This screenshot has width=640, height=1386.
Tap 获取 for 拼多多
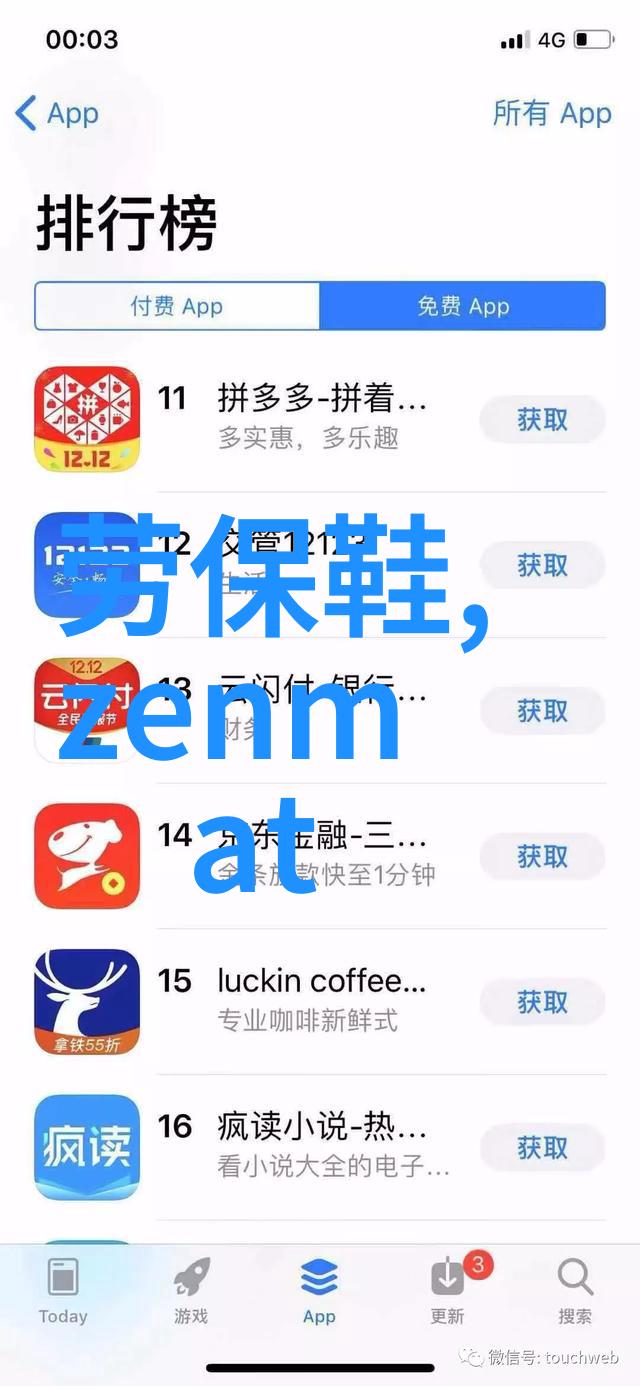(x=542, y=420)
